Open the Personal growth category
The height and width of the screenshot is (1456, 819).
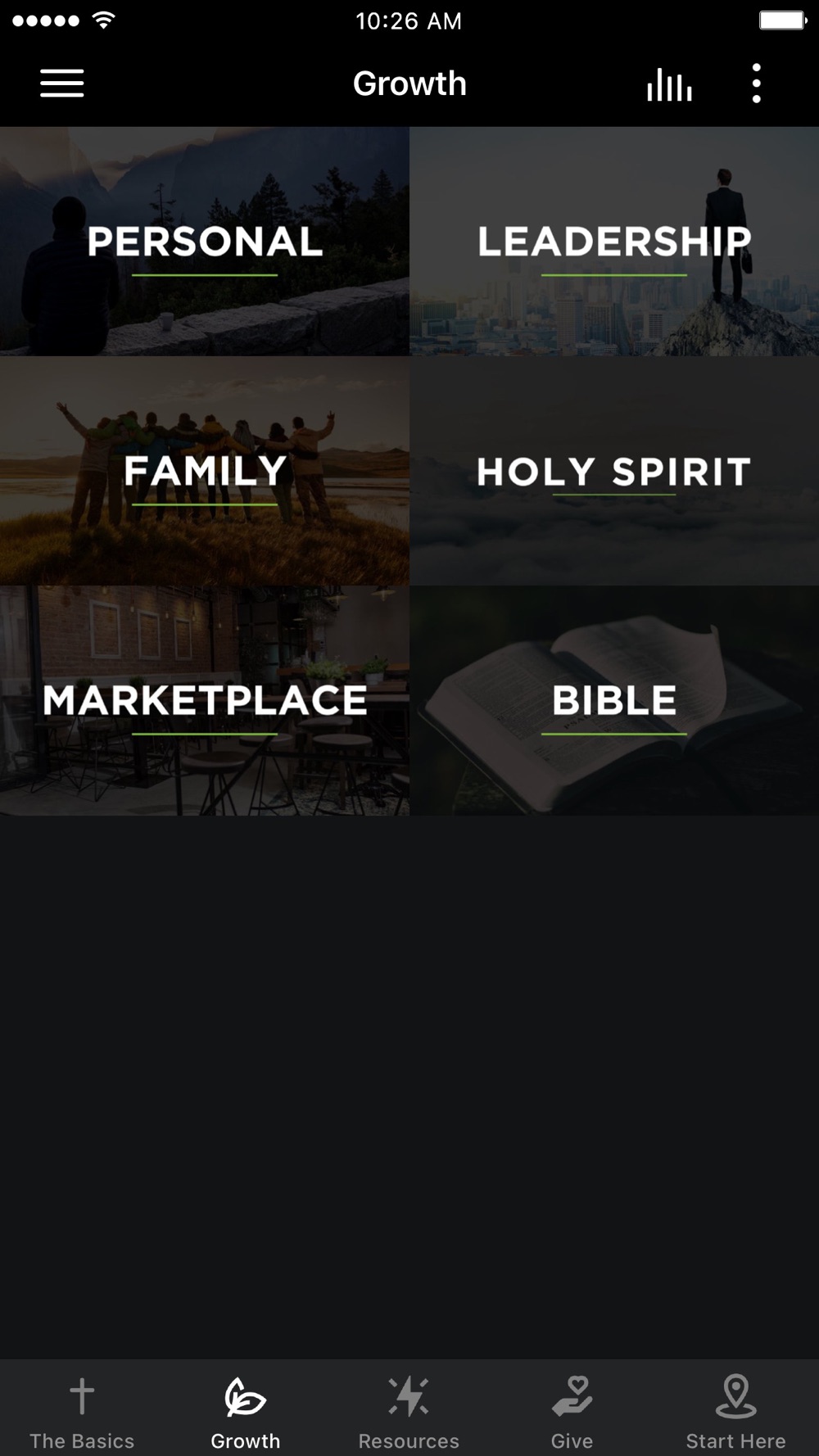tap(205, 242)
